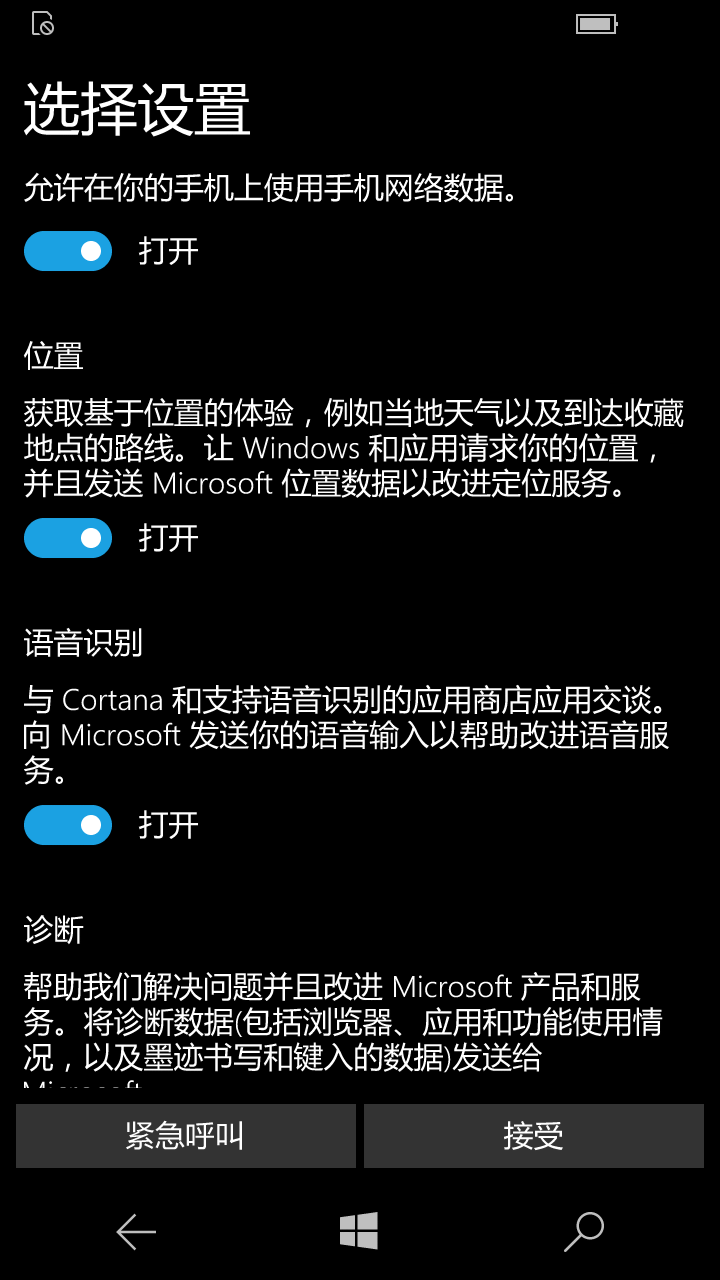Disable the 位置 location toggle

click(68, 538)
